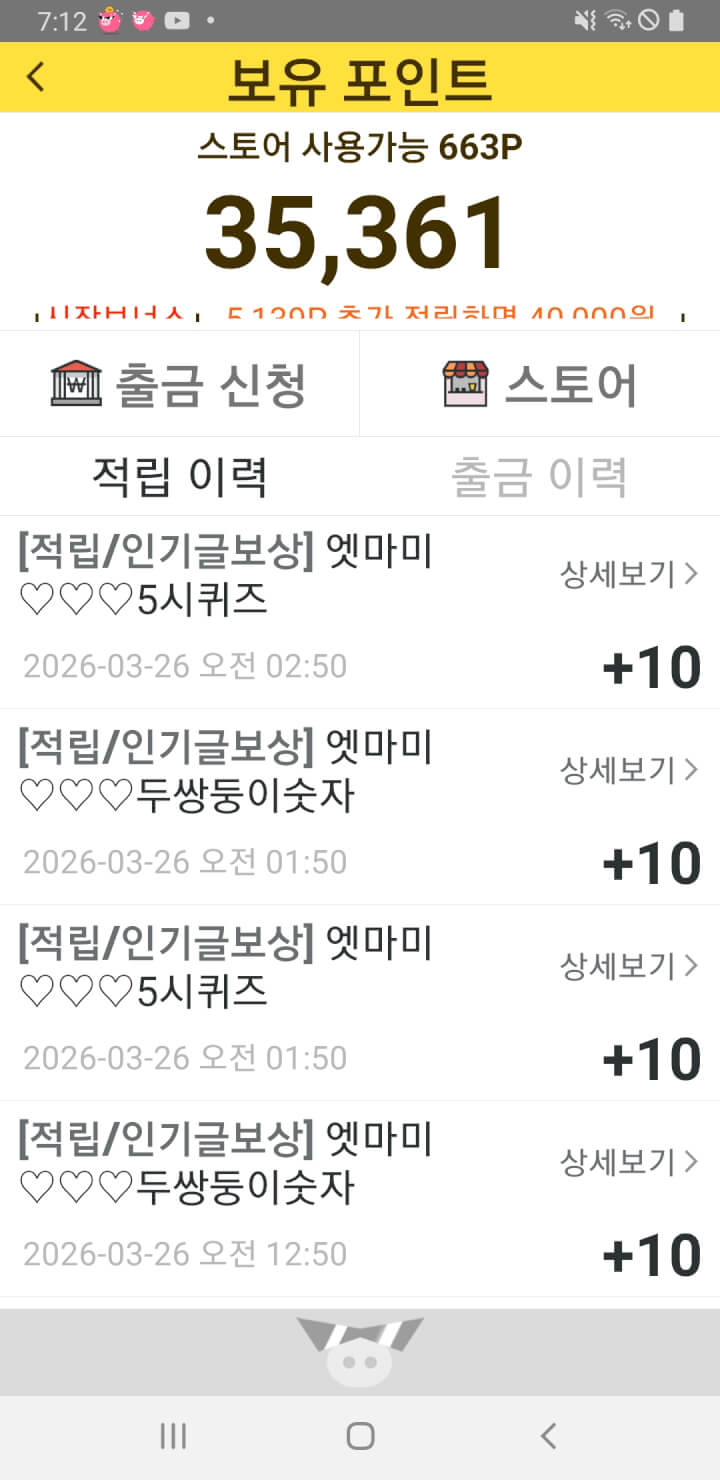Switch to the 출금 이력 tab

coord(539,477)
